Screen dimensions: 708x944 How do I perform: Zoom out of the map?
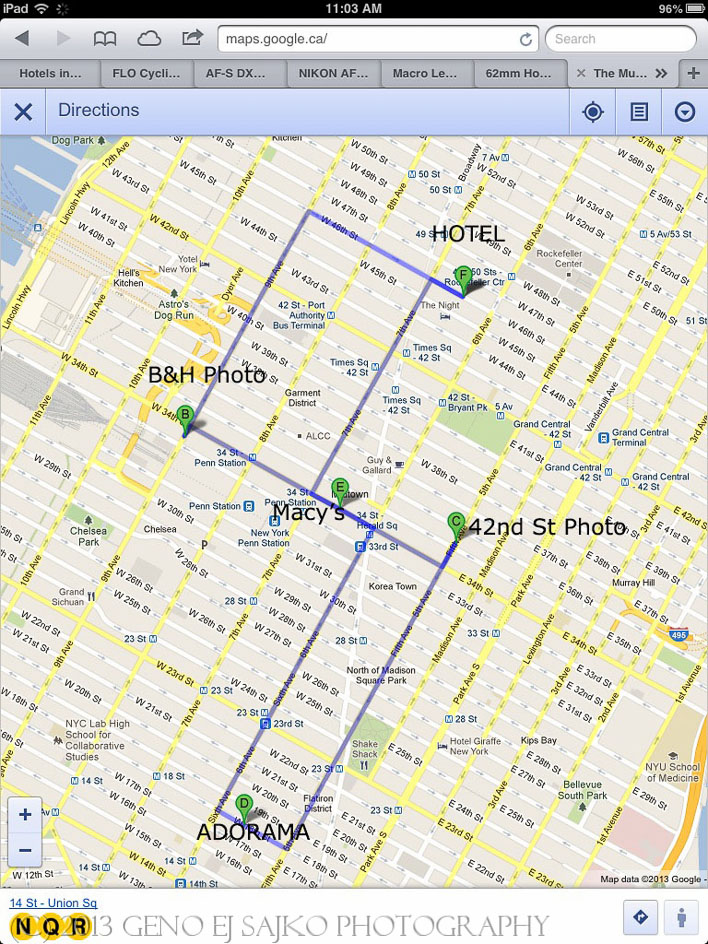(x=25, y=849)
